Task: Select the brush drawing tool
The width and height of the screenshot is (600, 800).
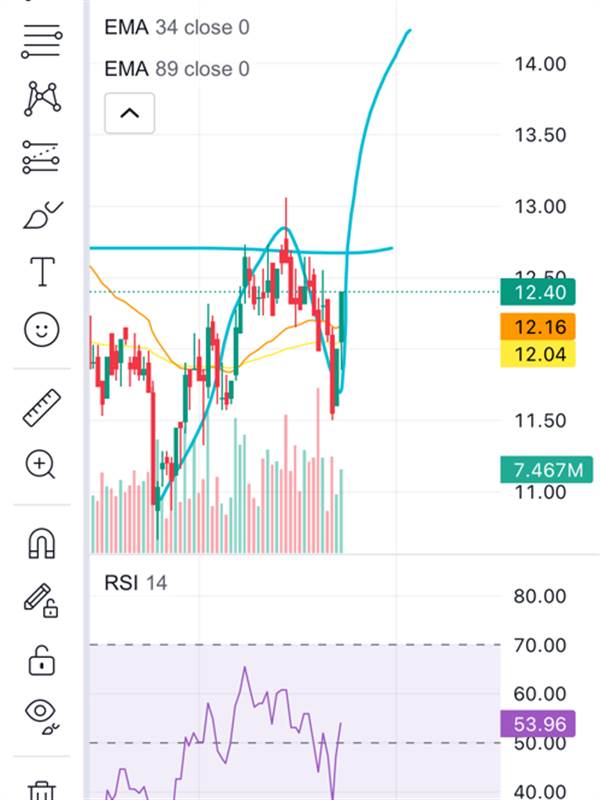Action: tap(41, 215)
